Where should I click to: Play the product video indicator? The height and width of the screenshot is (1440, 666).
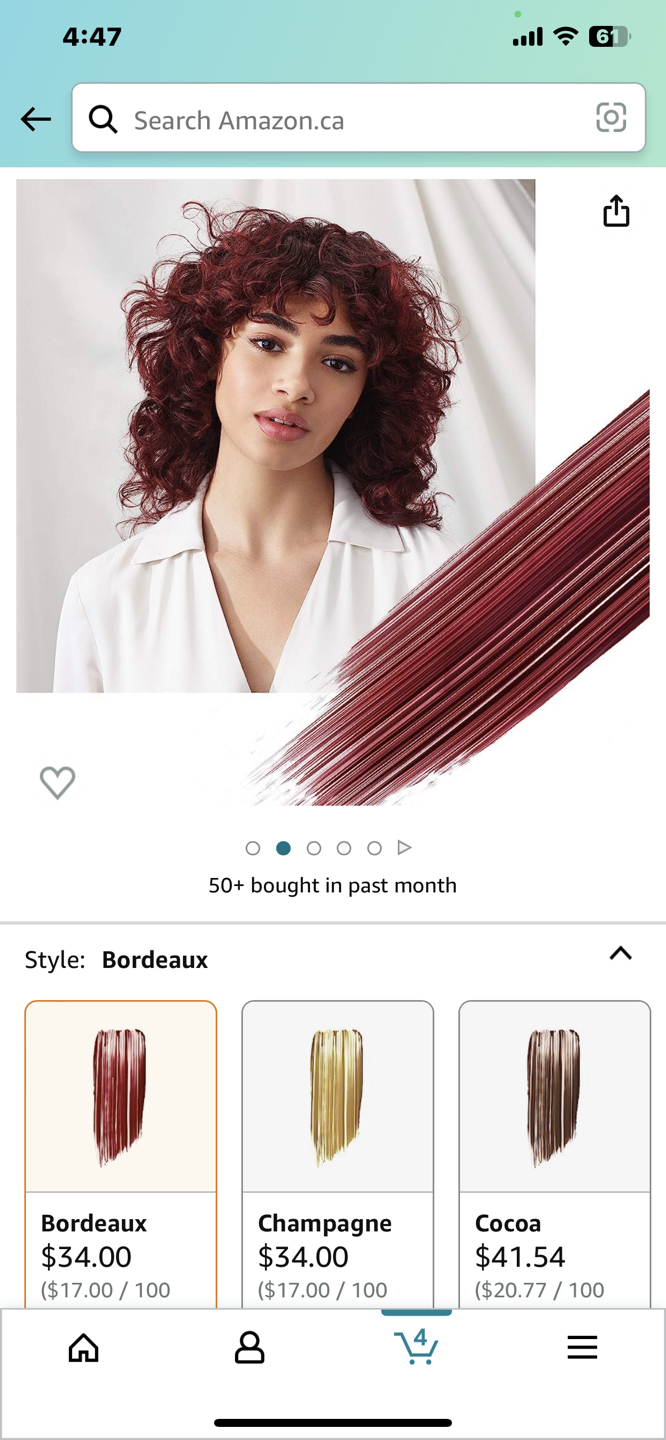coord(404,848)
